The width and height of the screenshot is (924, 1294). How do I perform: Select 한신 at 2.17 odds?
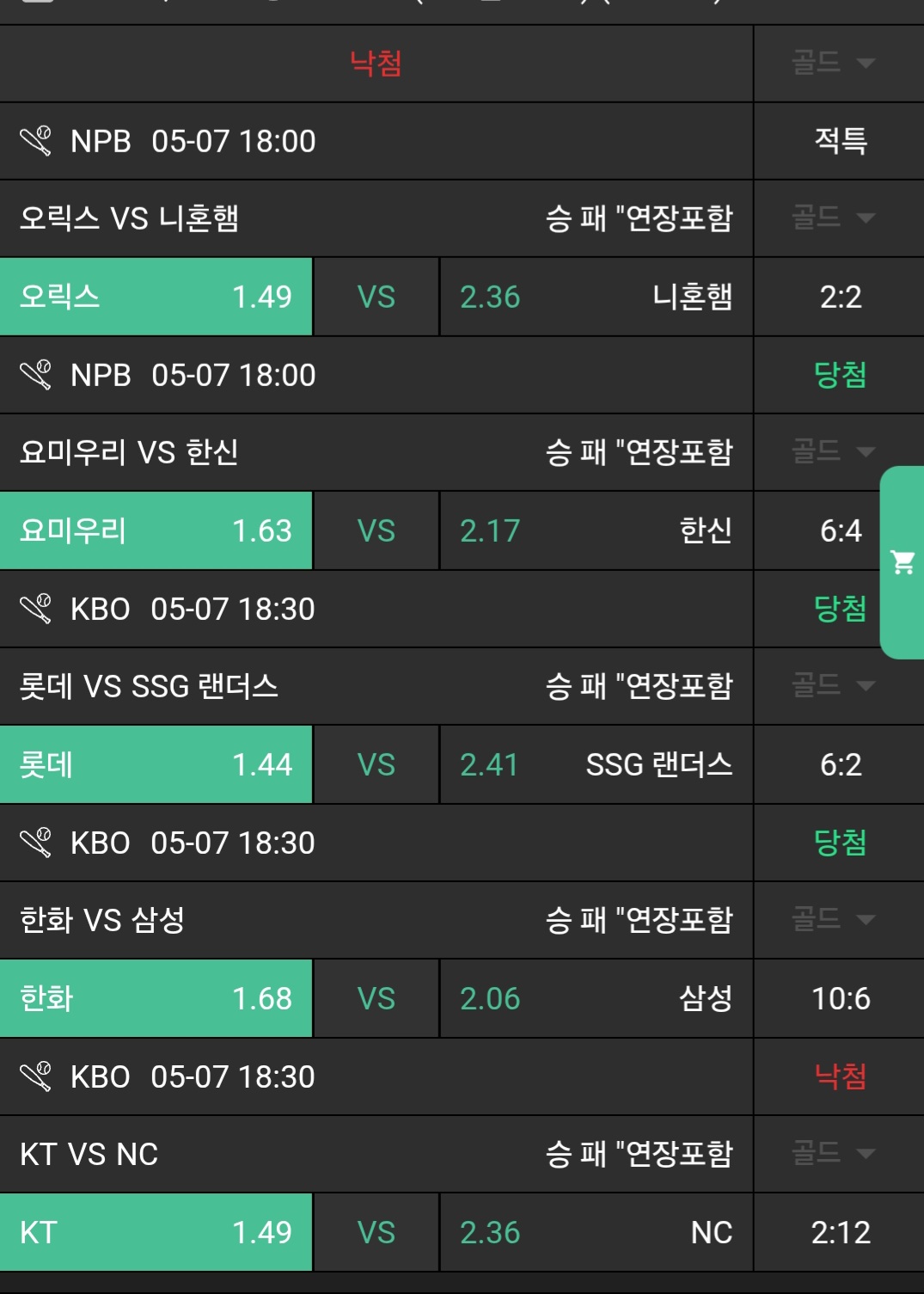(x=596, y=530)
